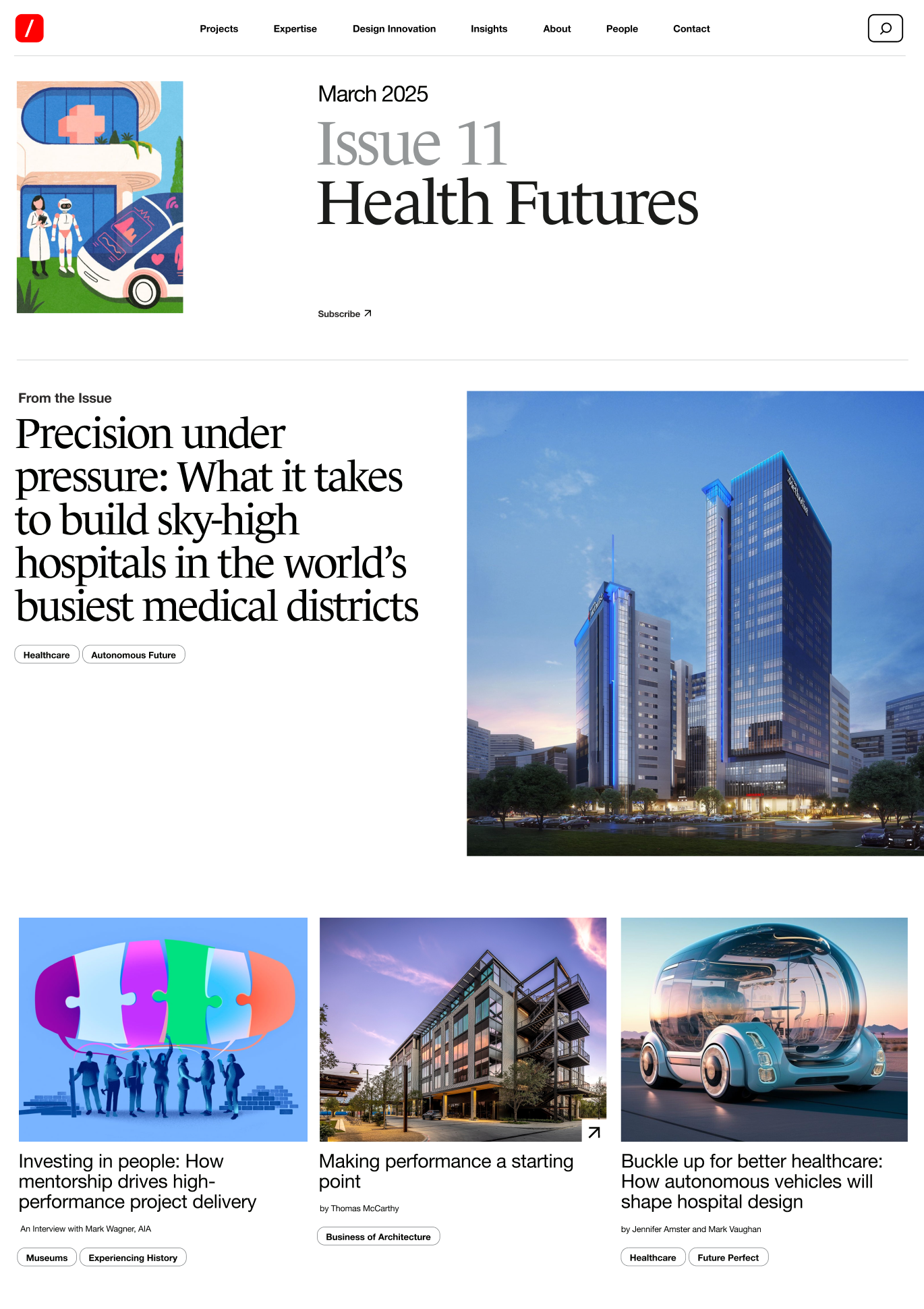Open the Contact page
The height and width of the screenshot is (1309, 924).
click(x=691, y=29)
